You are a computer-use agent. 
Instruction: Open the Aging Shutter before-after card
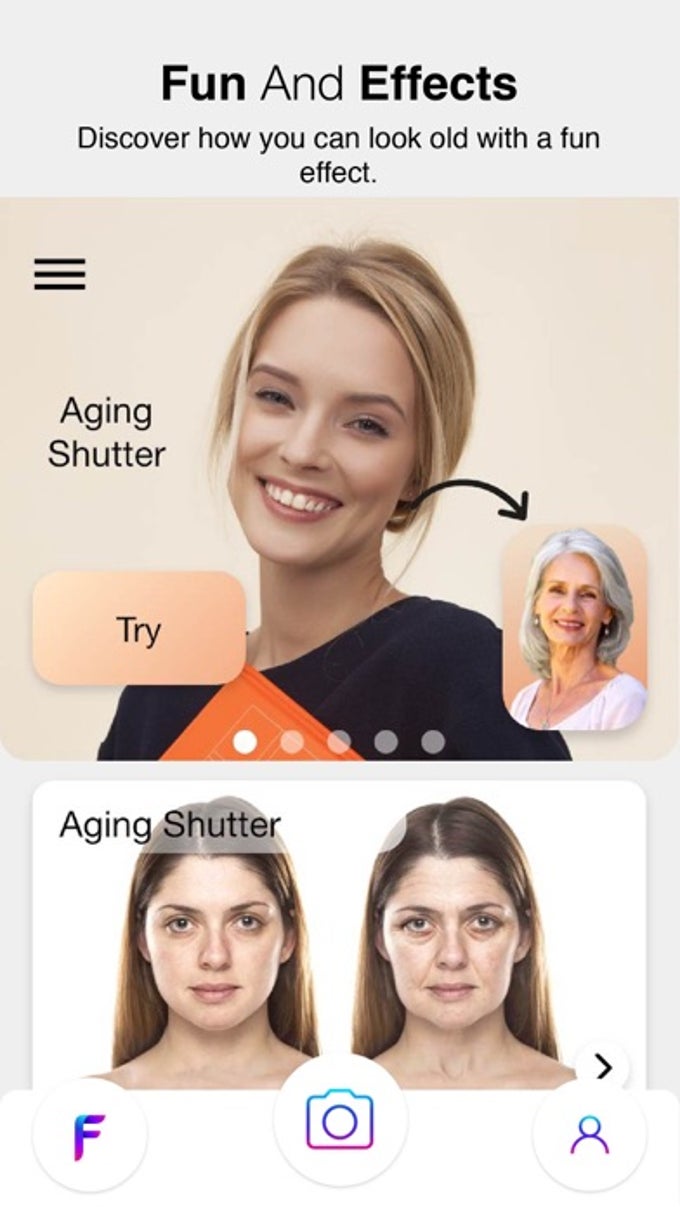point(338,940)
